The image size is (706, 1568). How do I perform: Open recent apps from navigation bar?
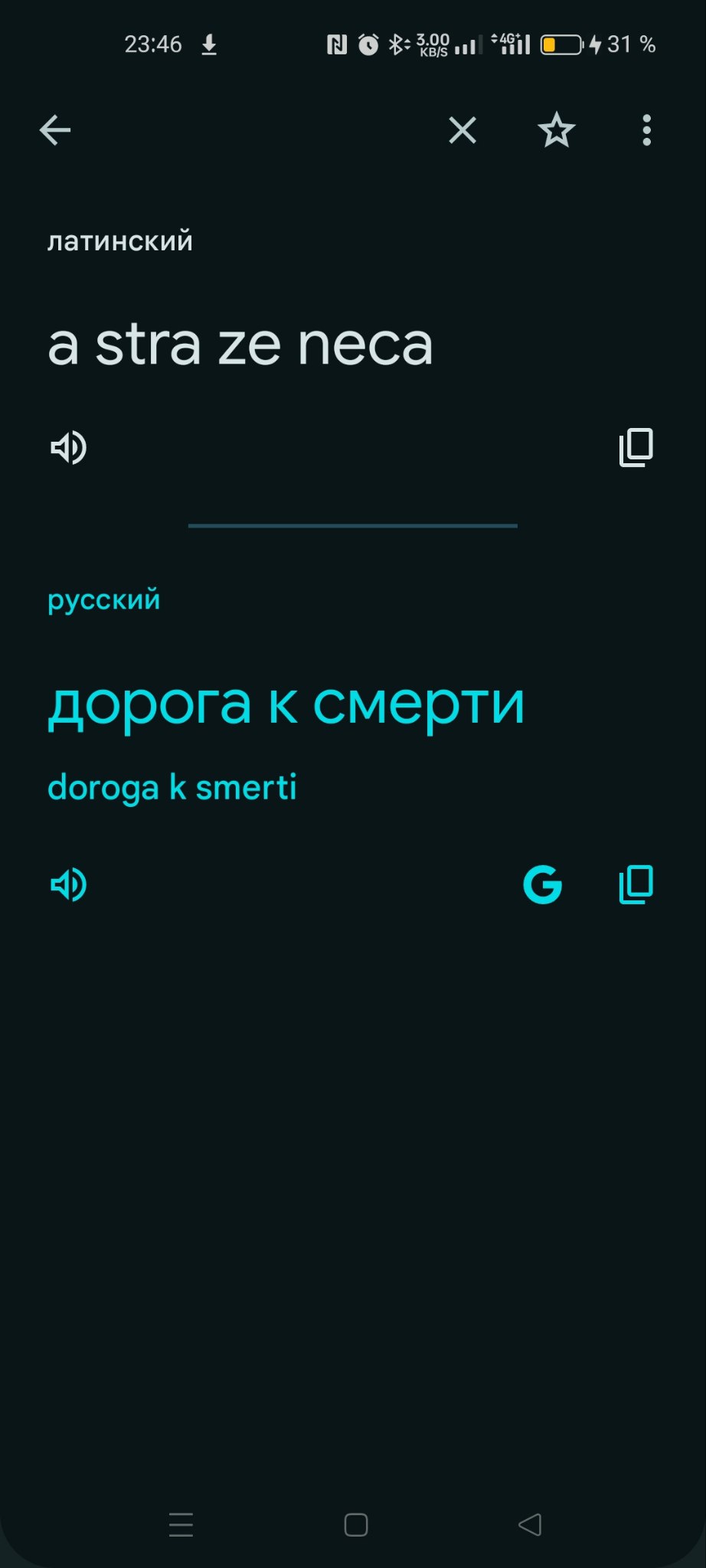181,1524
